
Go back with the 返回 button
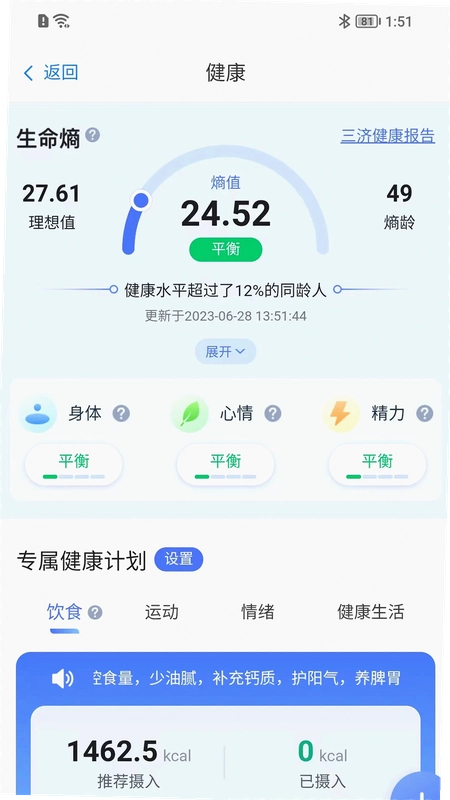coord(51,73)
